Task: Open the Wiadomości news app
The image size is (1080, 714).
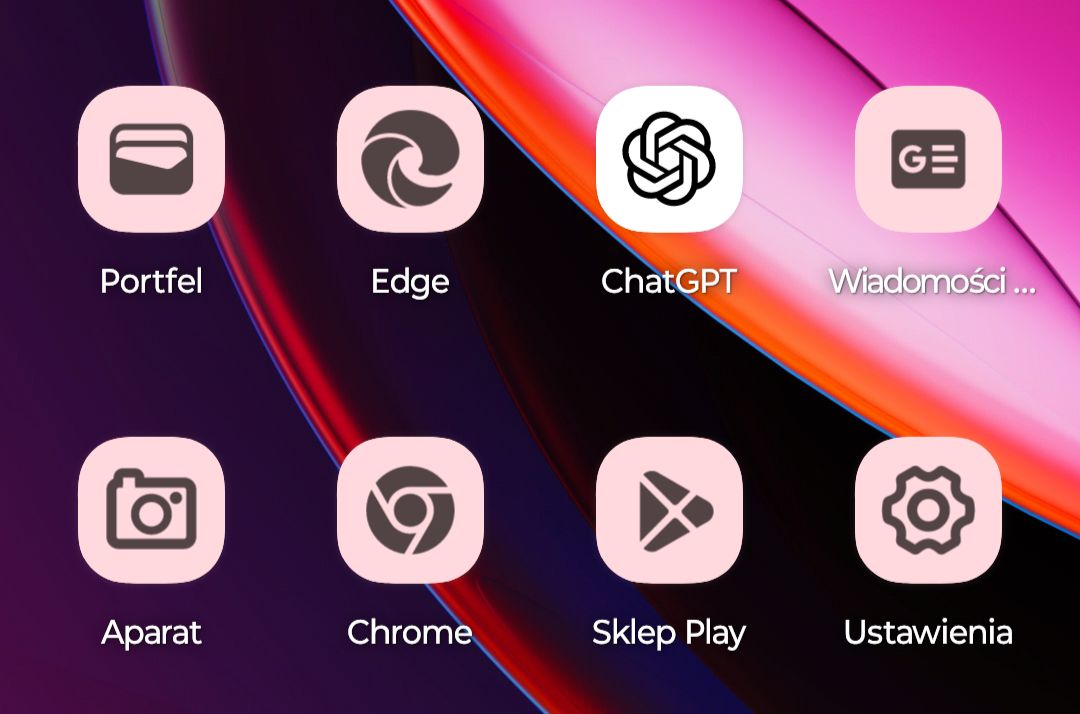Action: [x=928, y=159]
